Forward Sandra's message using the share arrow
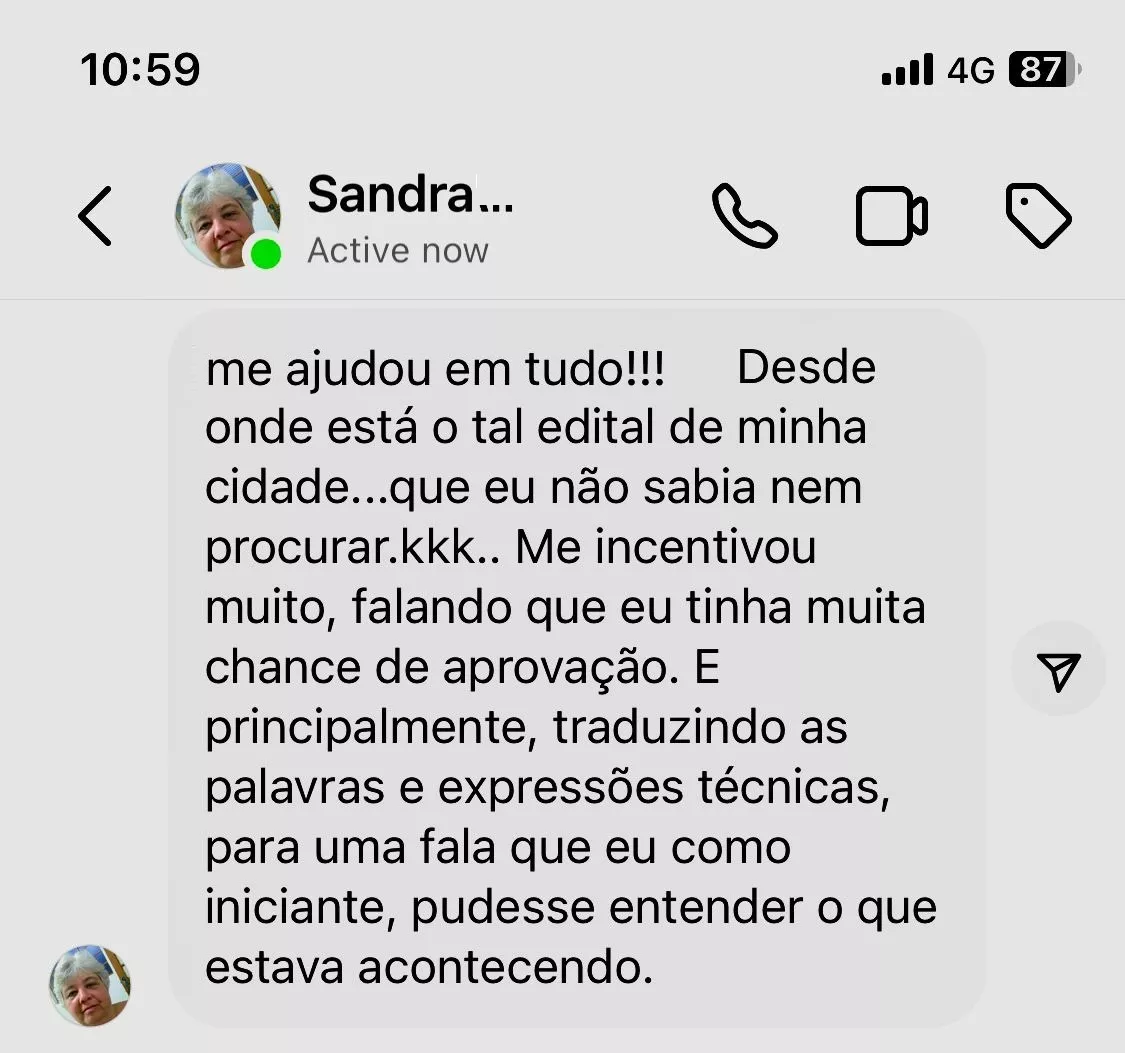Image resolution: width=1125 pixels, height=1053 pixels. coord(1058,671)
